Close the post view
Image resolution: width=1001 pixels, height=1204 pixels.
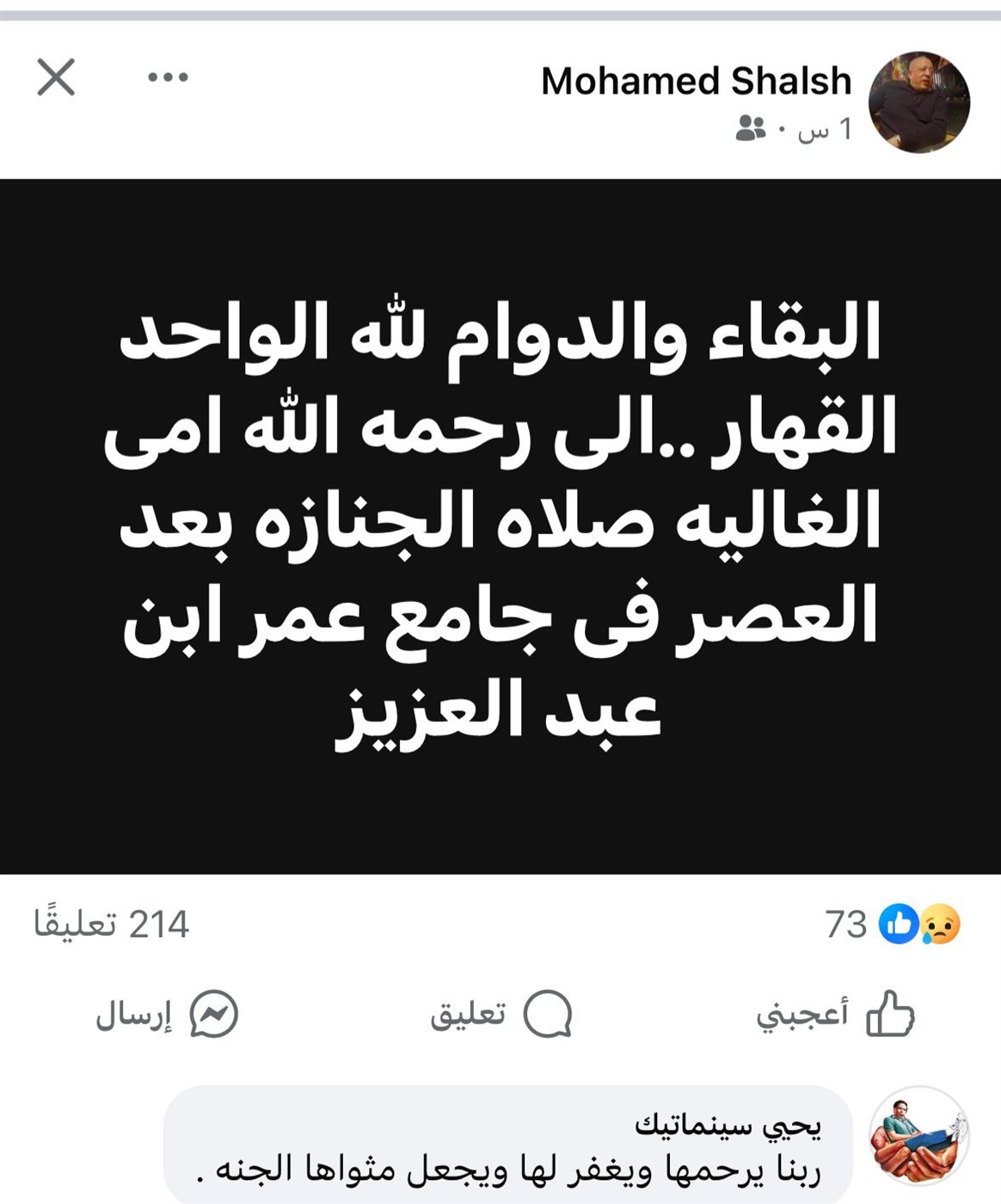click(x=56, y=77)
